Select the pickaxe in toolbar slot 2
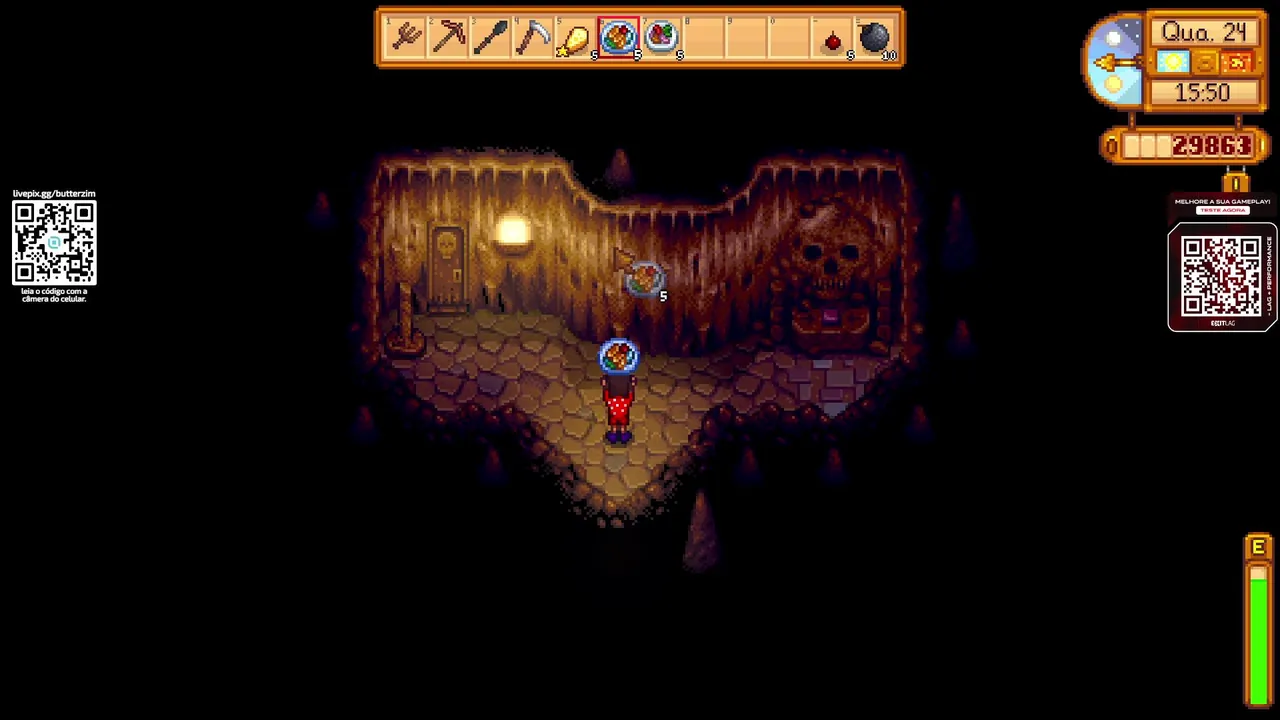 (x=449, y=38)
